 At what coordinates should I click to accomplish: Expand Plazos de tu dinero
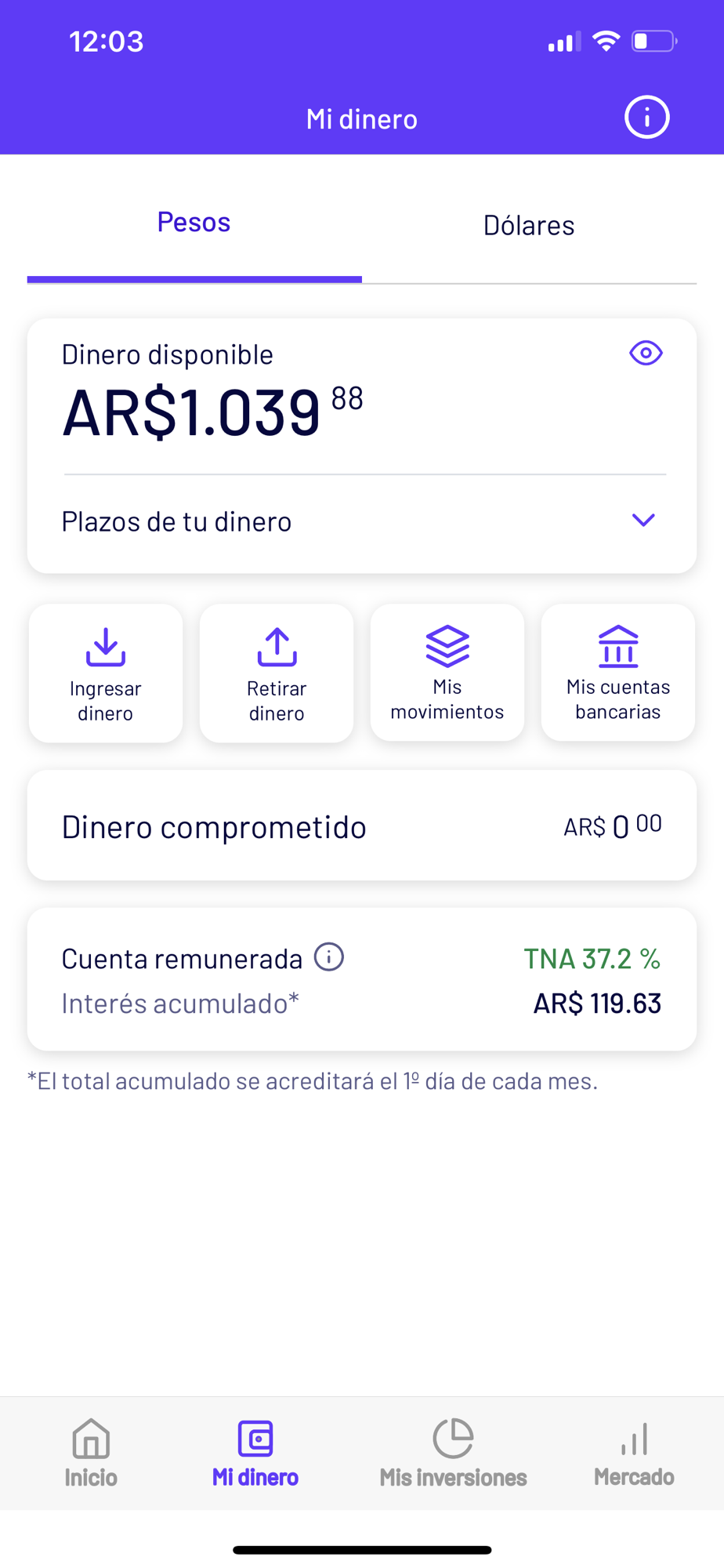643,521
